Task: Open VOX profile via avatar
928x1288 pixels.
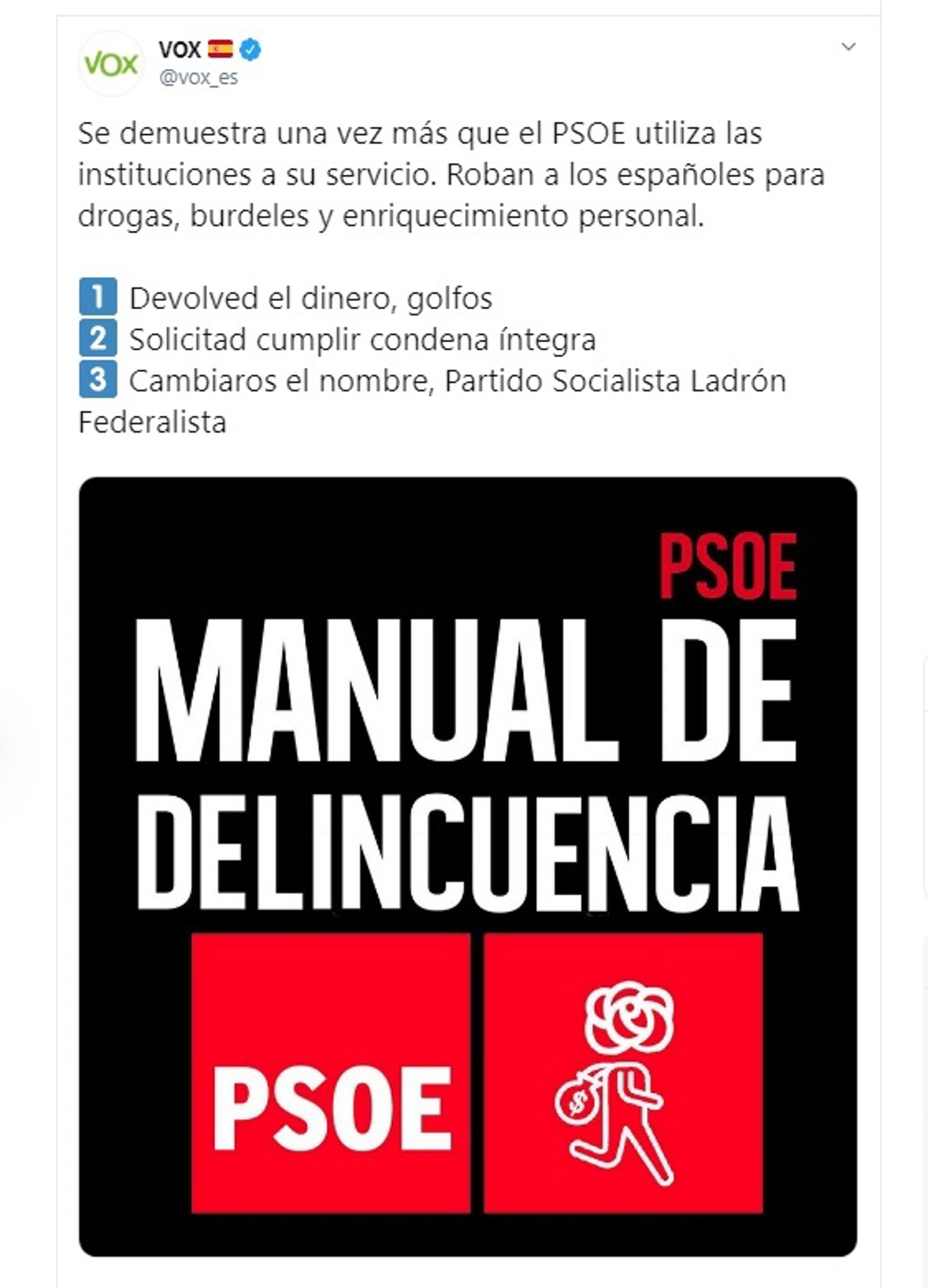Action: click(x=111, y=64)
